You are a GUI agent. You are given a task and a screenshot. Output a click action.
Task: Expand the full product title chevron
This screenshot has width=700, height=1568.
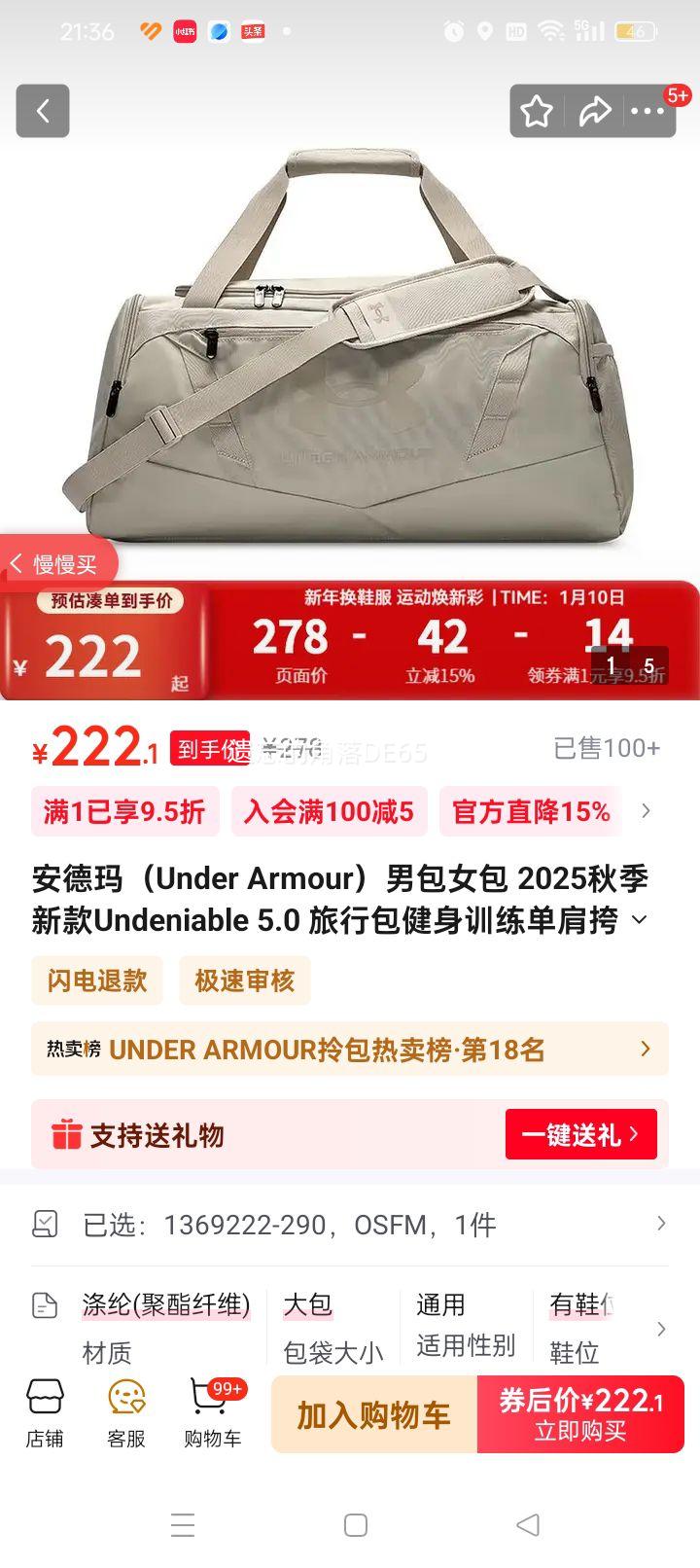pyautogui.click(x=641, y=921)
